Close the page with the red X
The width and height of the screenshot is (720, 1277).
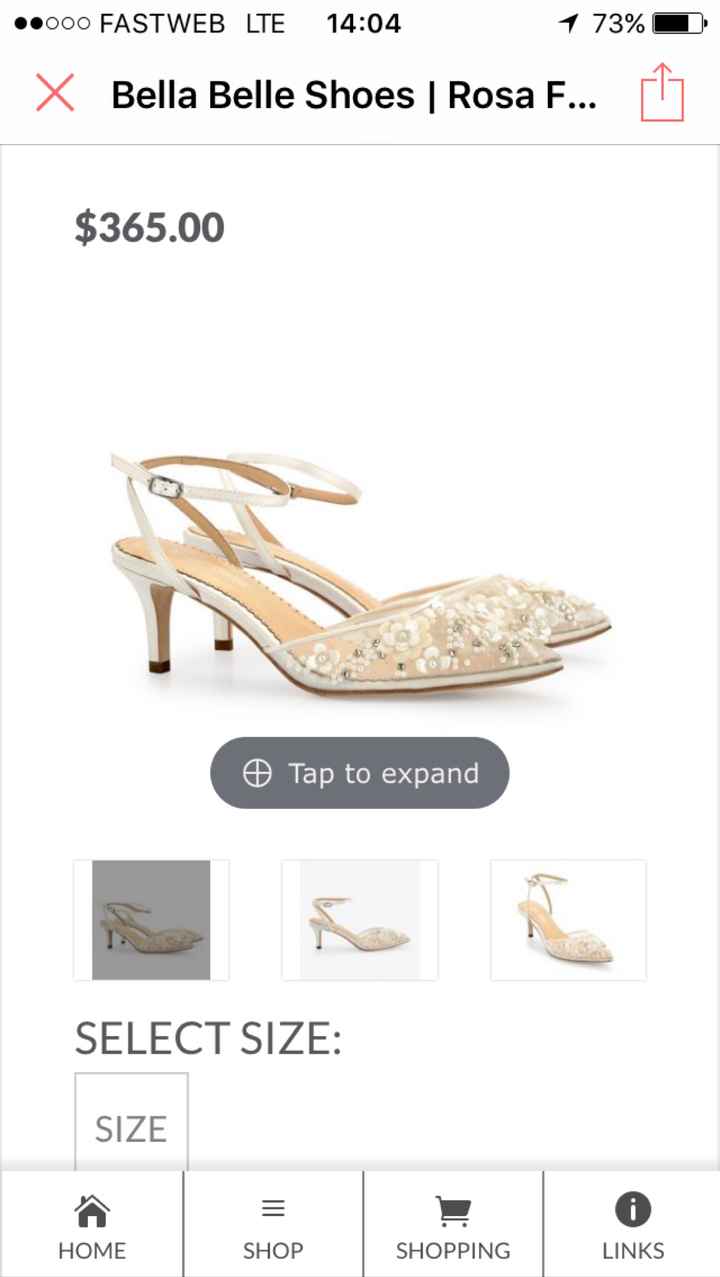[55, 92]
